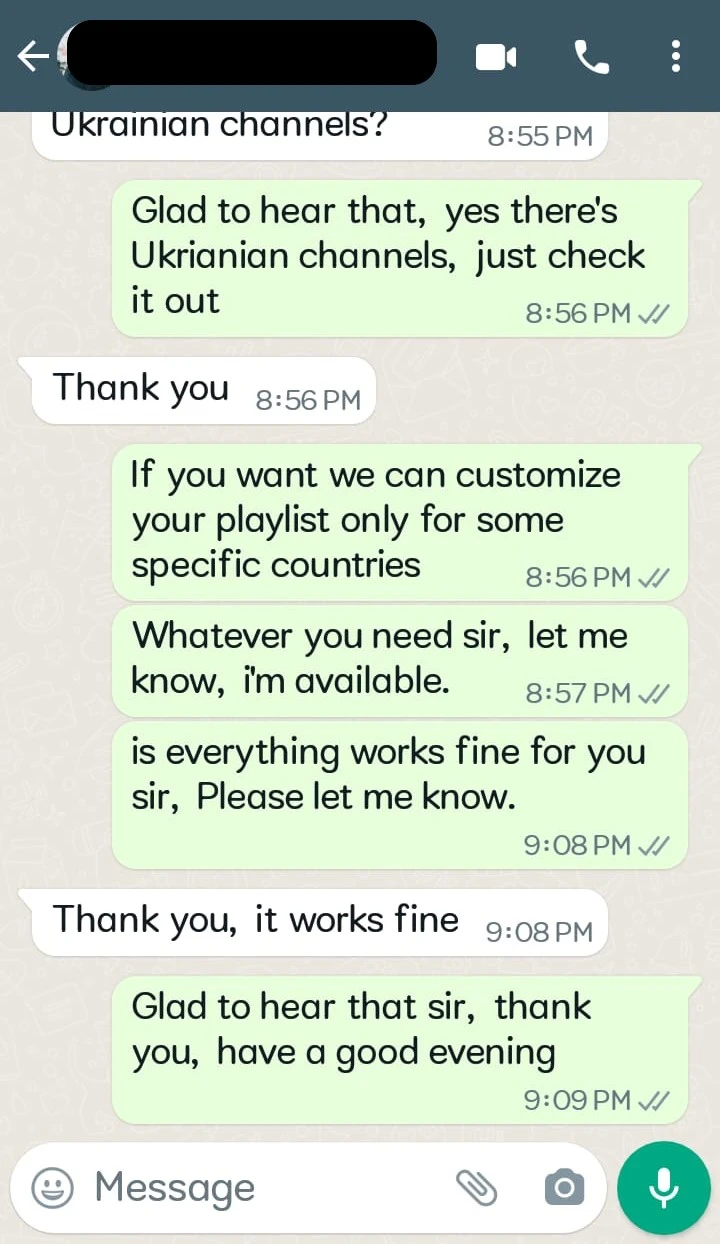Start a voice call with this contact

(592, 57)
